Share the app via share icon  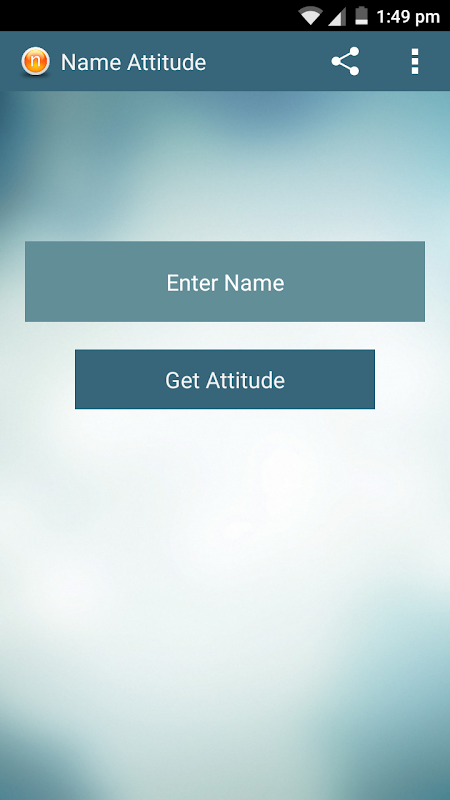pyautogui.click(x=345, y=62)
